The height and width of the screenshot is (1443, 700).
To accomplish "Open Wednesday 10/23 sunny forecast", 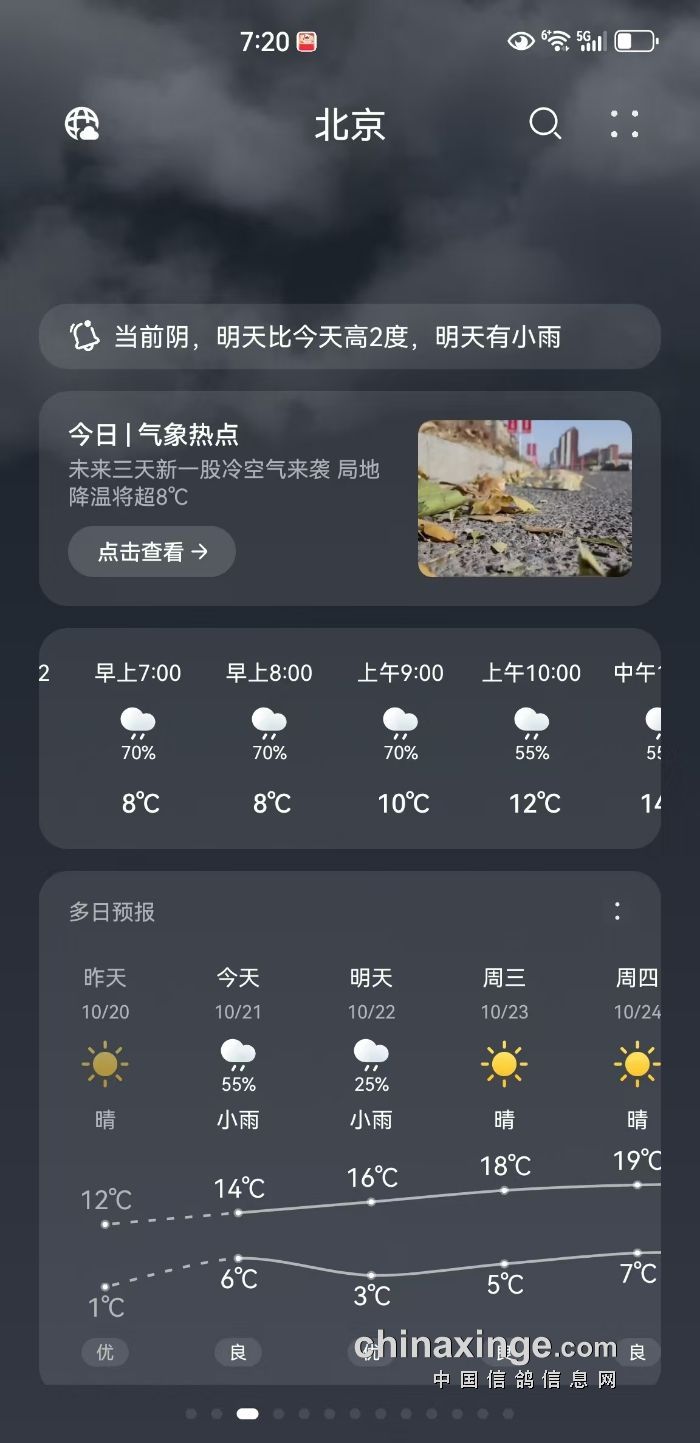I will click(x=504, y=1050).
